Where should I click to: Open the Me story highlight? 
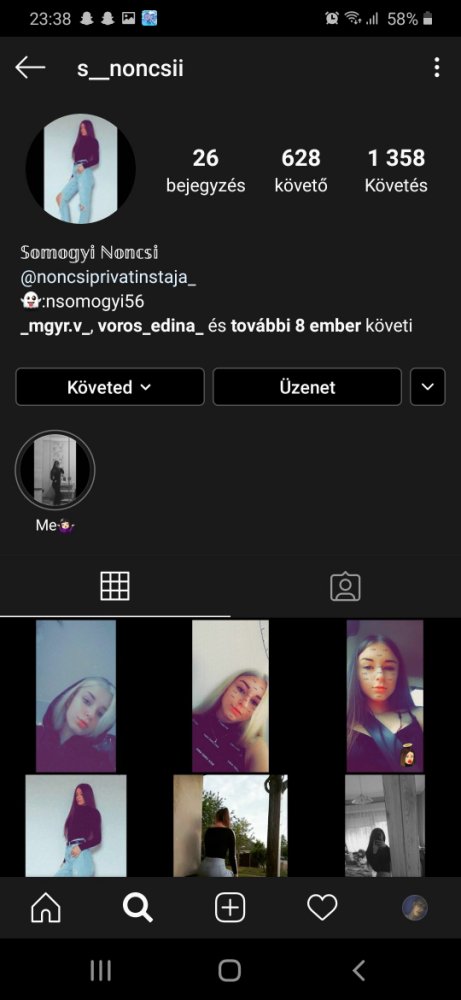(55, 470)
